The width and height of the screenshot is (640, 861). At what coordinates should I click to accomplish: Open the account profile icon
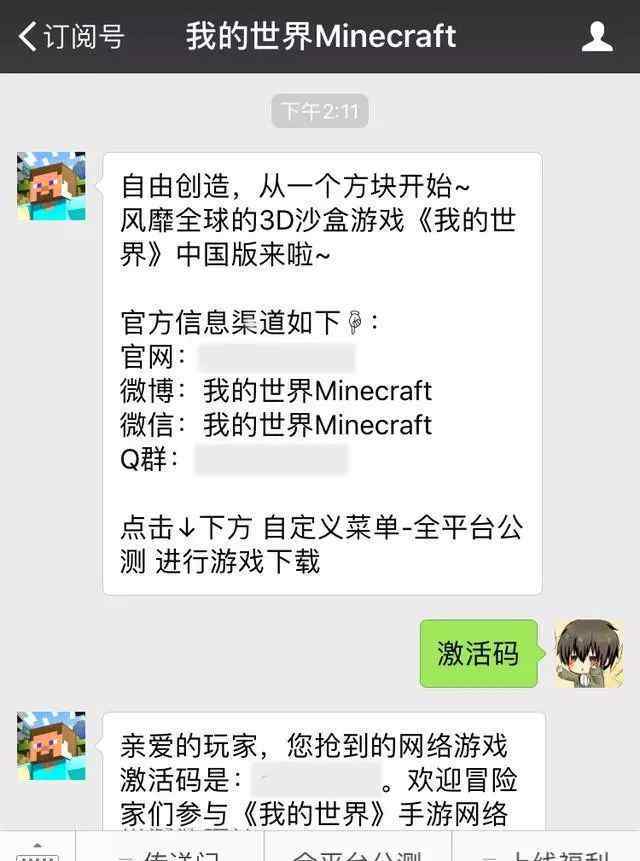pos(597,37)
